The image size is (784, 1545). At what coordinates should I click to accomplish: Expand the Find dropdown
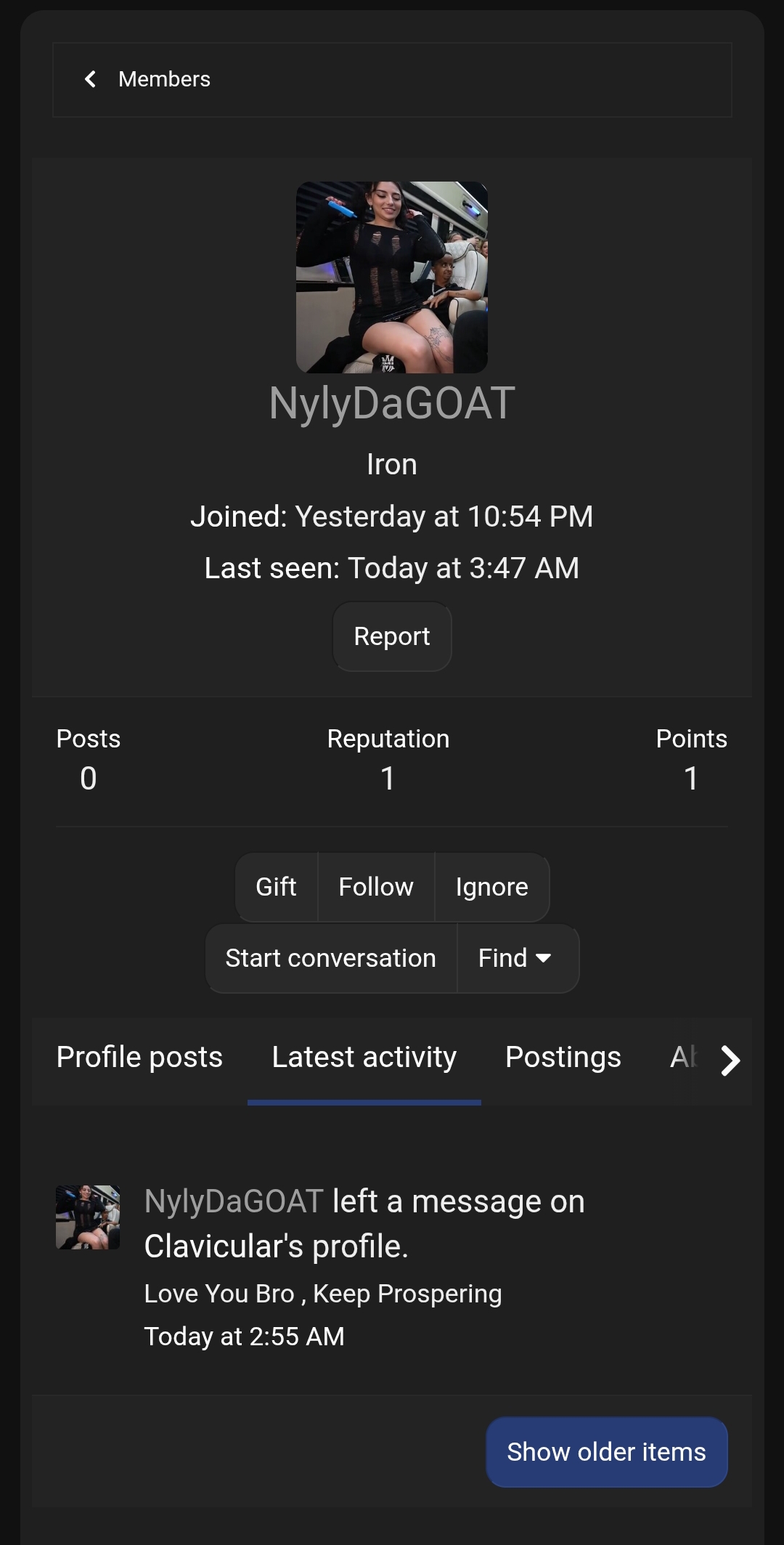[515, 958]
